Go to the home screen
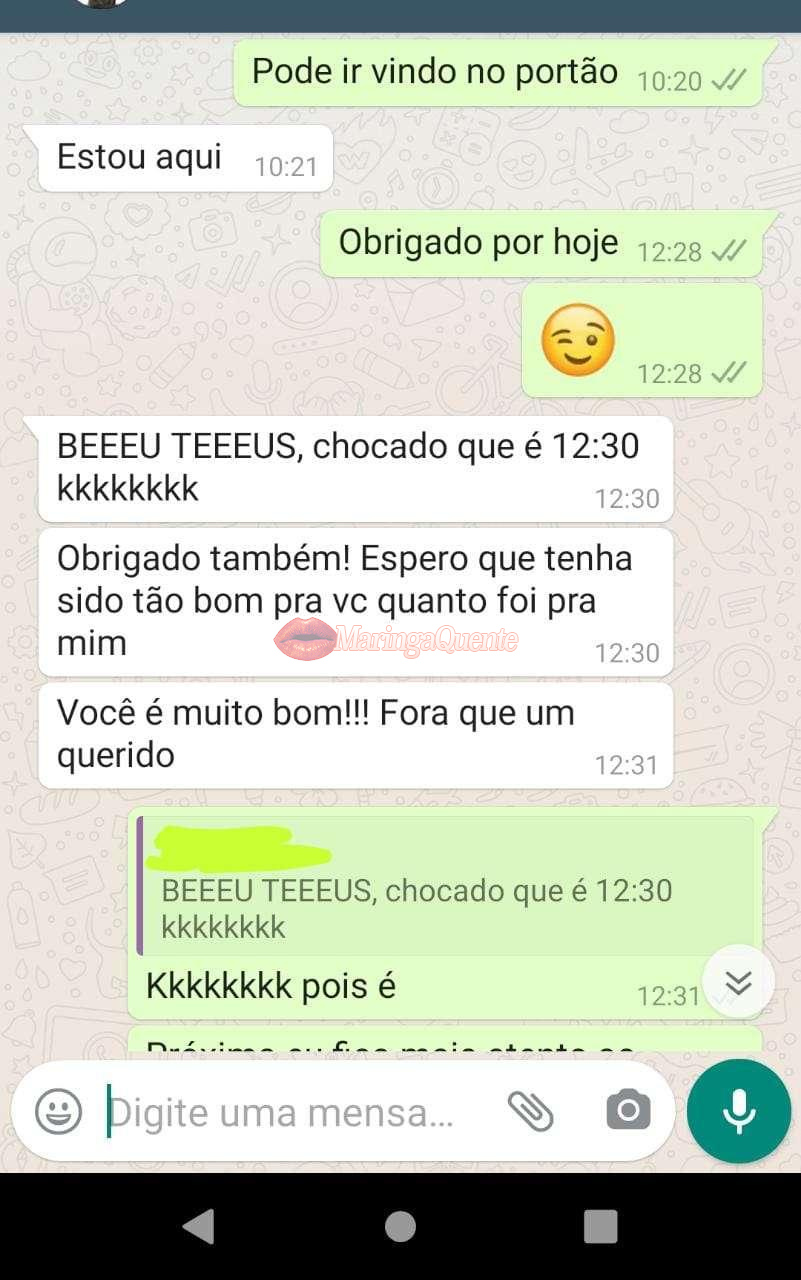Image resolution: width=801 pixels, height=1280 pixels. click(400, 1226)
